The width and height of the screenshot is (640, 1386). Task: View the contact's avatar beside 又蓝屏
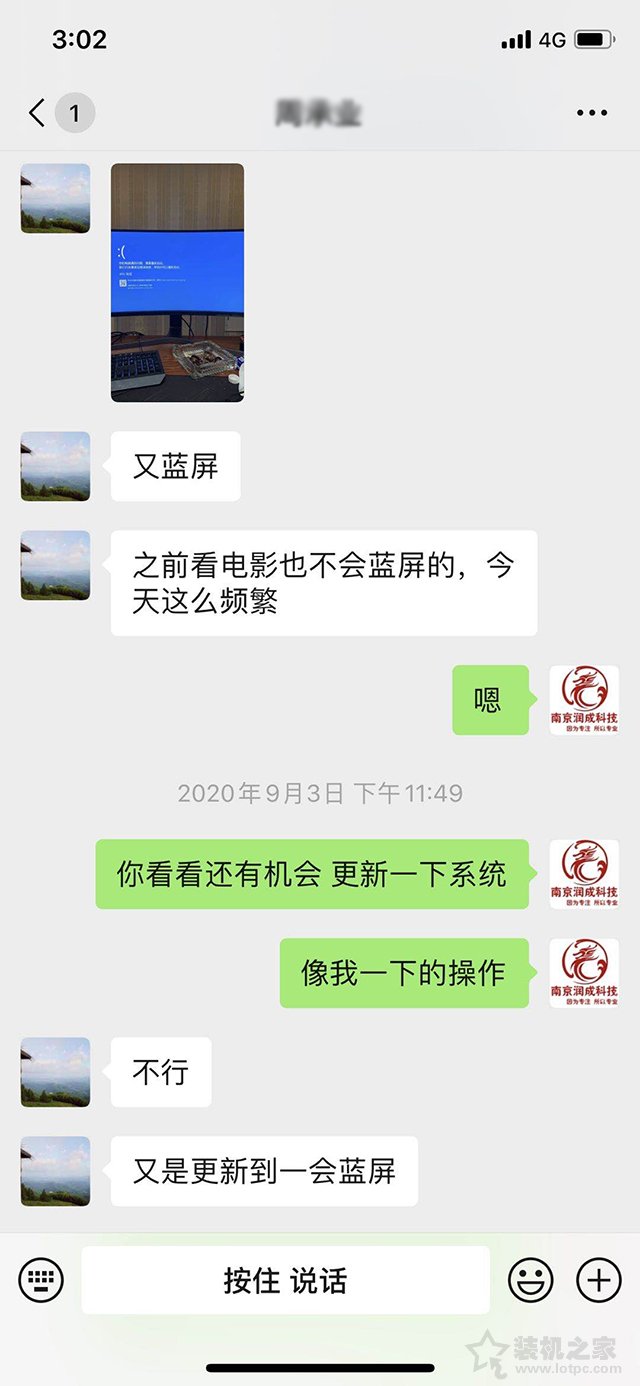55,466
